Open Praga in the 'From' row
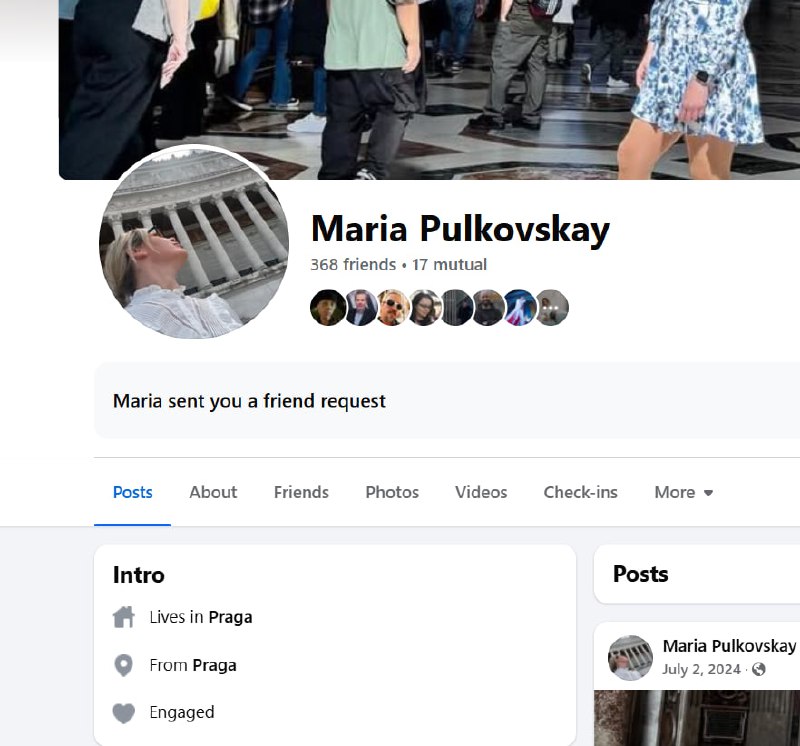The image size is (800, 746). (214, 665)
